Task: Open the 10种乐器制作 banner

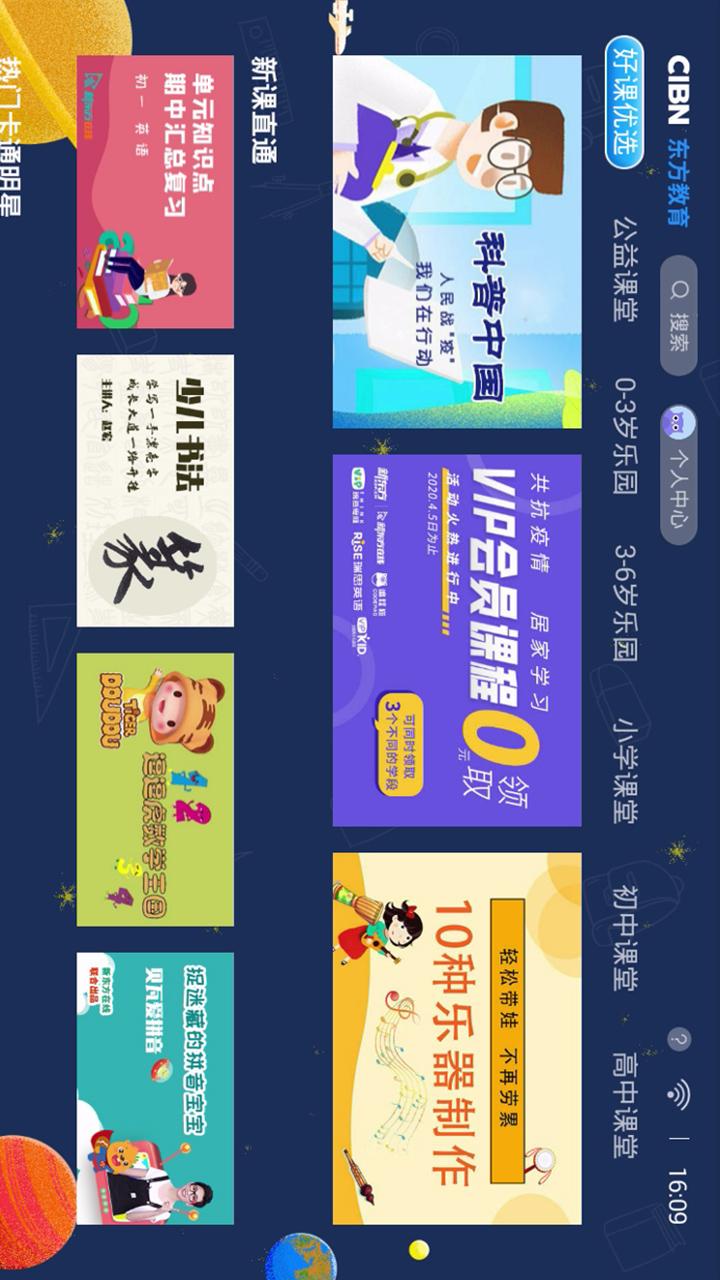Action: [x=457, y=1038]
